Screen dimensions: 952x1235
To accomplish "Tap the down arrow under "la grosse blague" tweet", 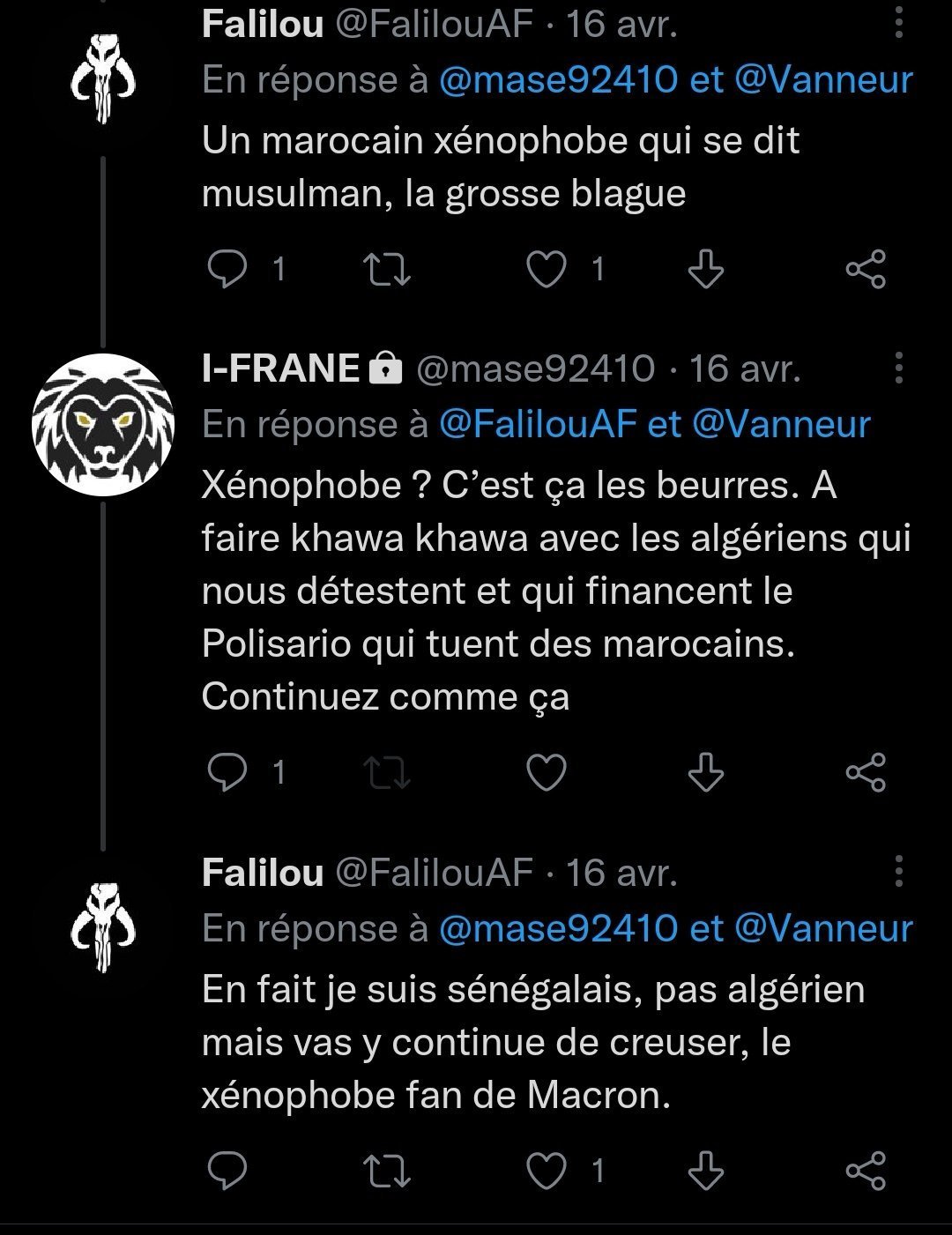I will tap(705, 269).
